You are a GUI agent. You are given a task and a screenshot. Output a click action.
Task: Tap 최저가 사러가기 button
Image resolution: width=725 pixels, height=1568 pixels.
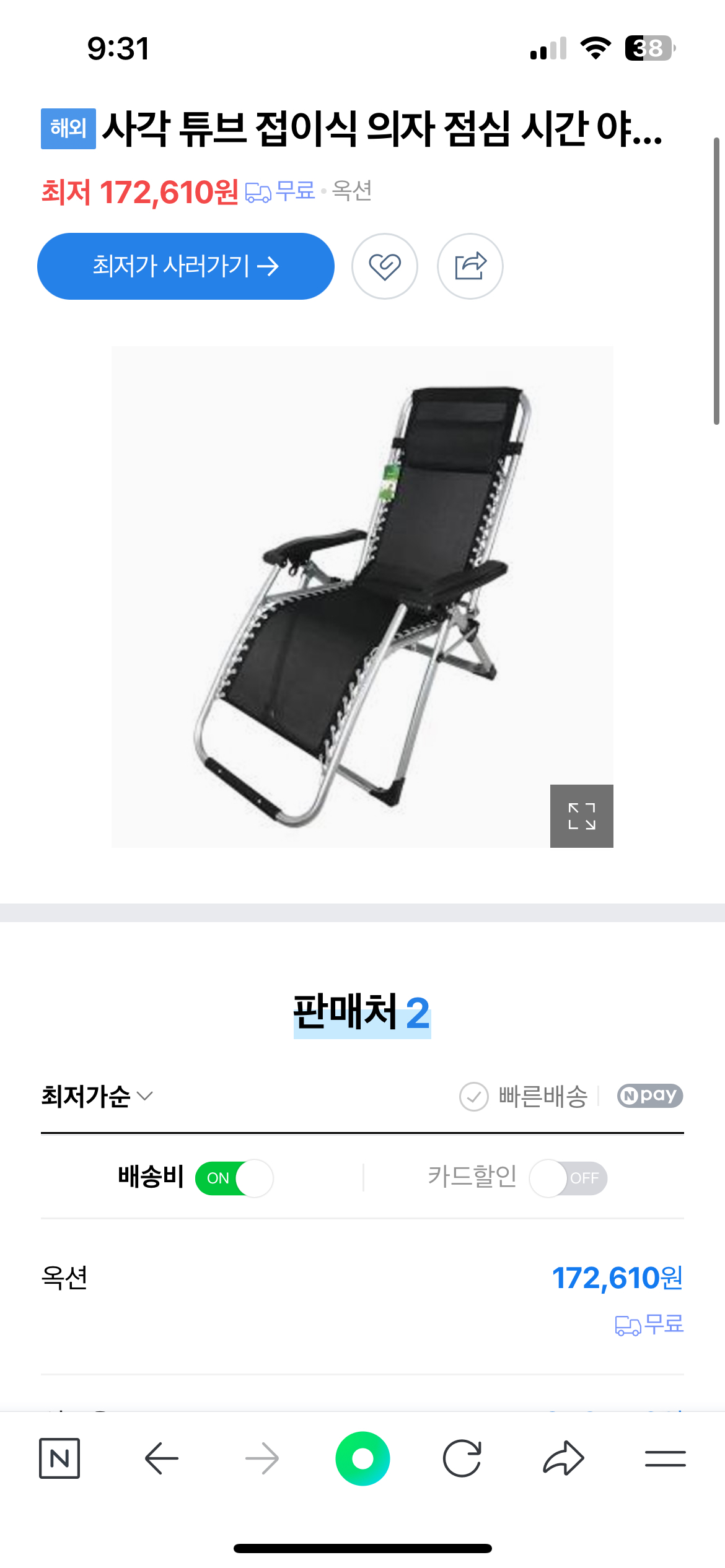click(185, 266)
